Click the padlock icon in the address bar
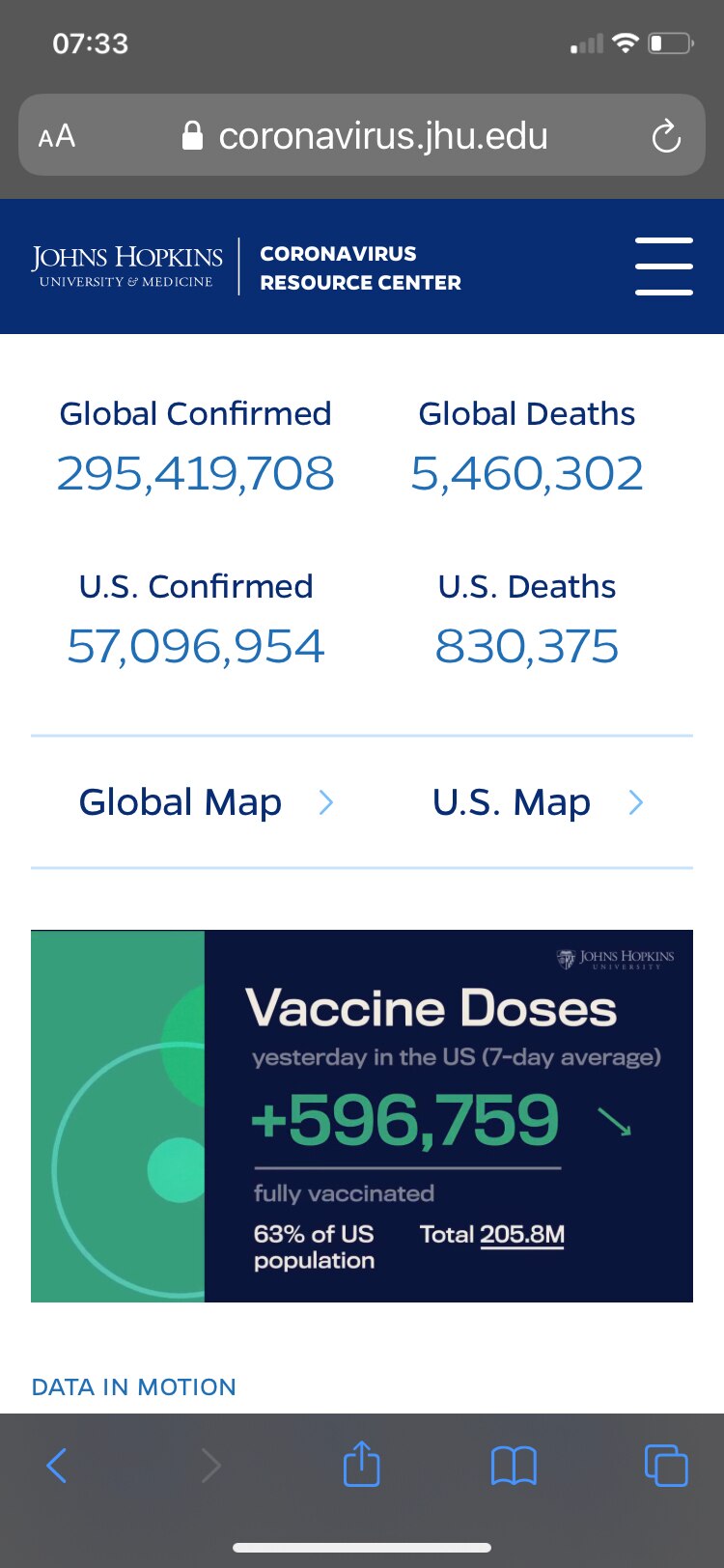The height and width of the screenshot is (1568, 724). (191, 135)
